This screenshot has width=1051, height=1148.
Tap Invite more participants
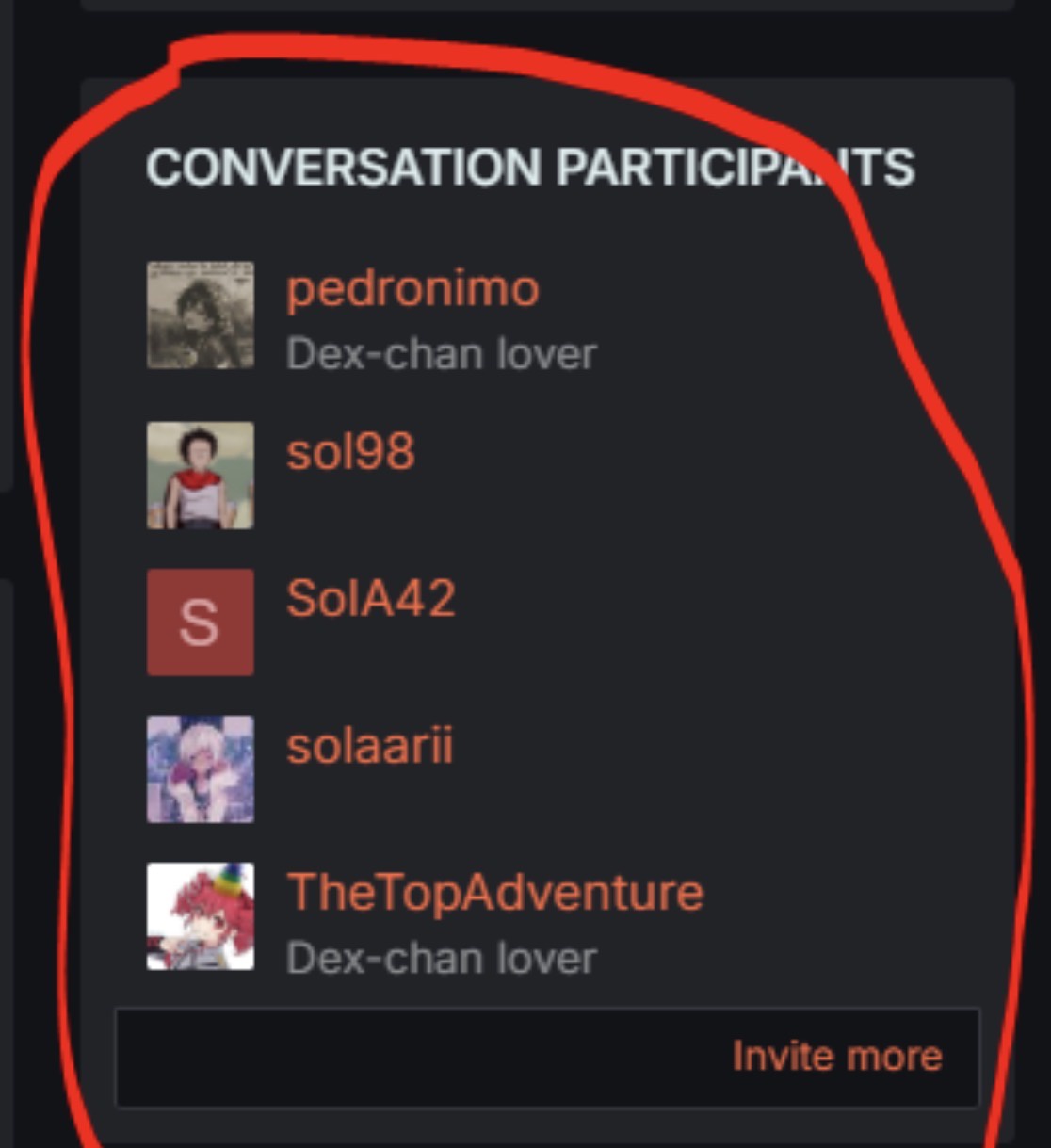(x=836, y=1057)
